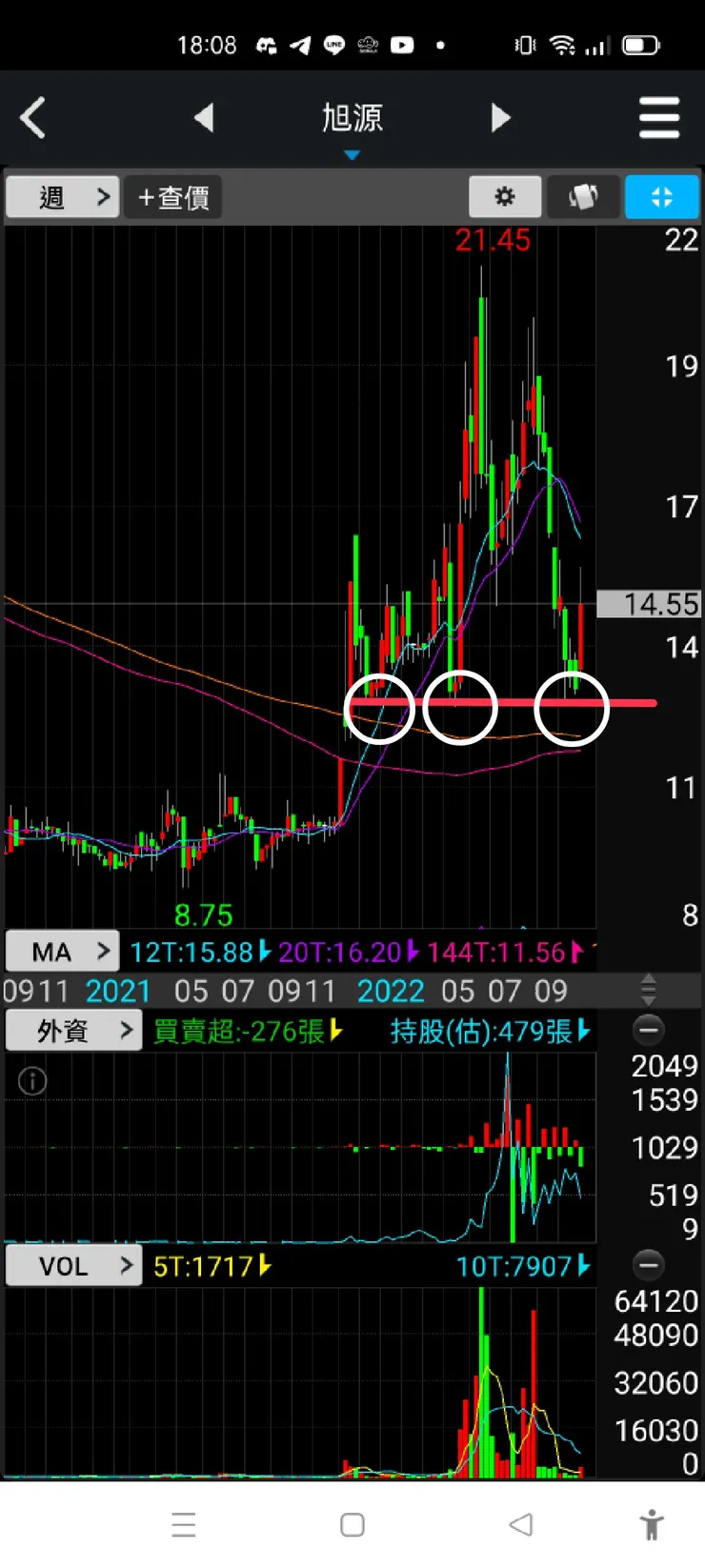
Task: Go back using the top-left arrow
Action: click(x=33, y=119)
